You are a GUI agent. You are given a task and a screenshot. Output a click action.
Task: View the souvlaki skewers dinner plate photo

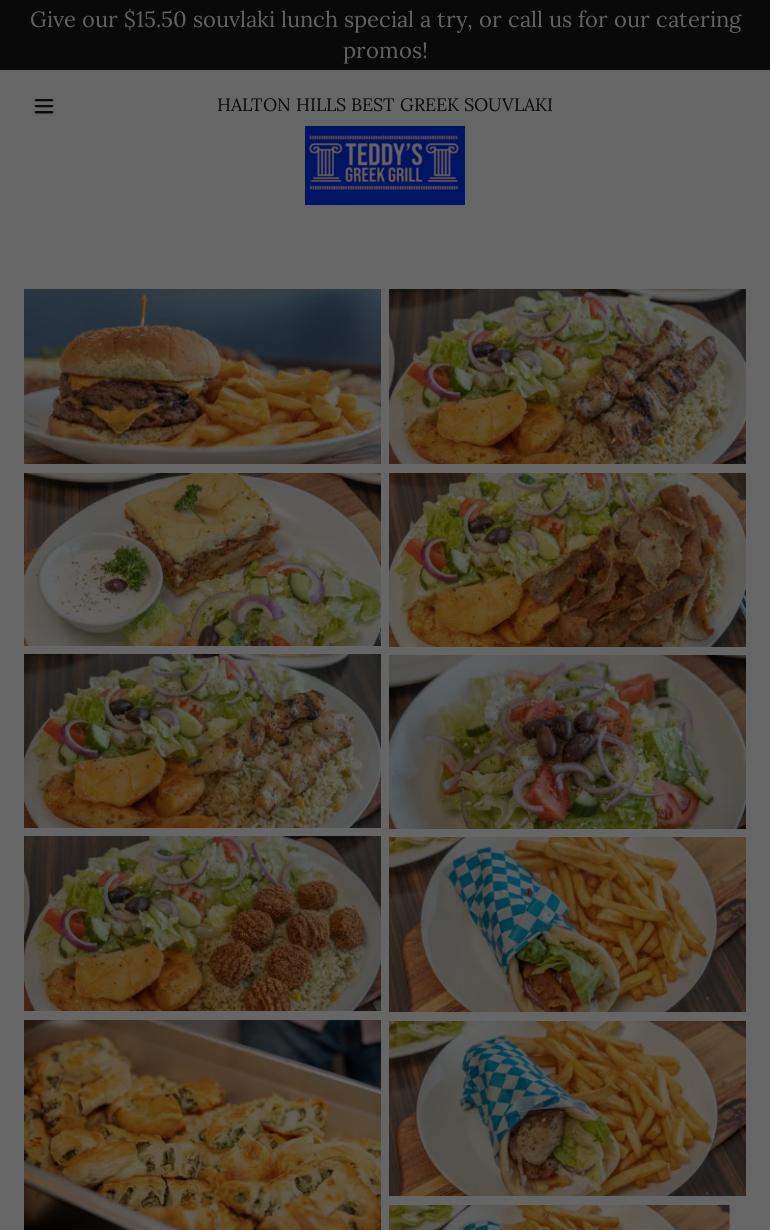click(567, 376)
